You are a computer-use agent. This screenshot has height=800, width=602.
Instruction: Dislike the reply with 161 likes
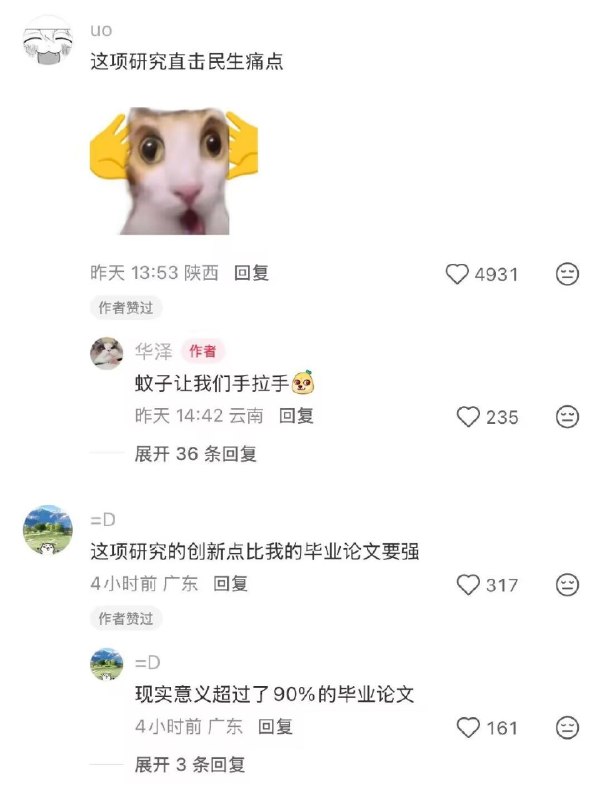pos(567,728)
